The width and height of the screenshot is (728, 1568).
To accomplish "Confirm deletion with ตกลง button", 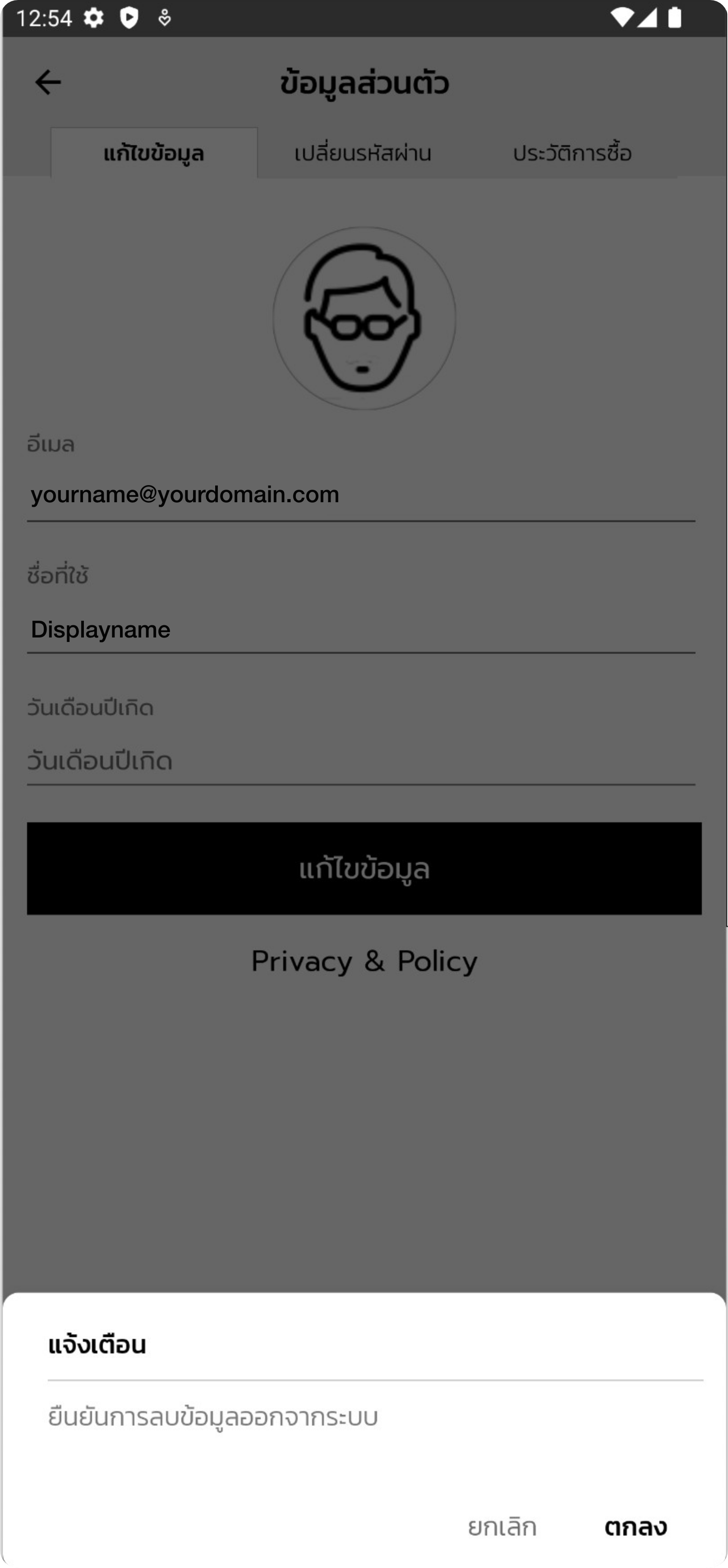I will pos(636,1527).
